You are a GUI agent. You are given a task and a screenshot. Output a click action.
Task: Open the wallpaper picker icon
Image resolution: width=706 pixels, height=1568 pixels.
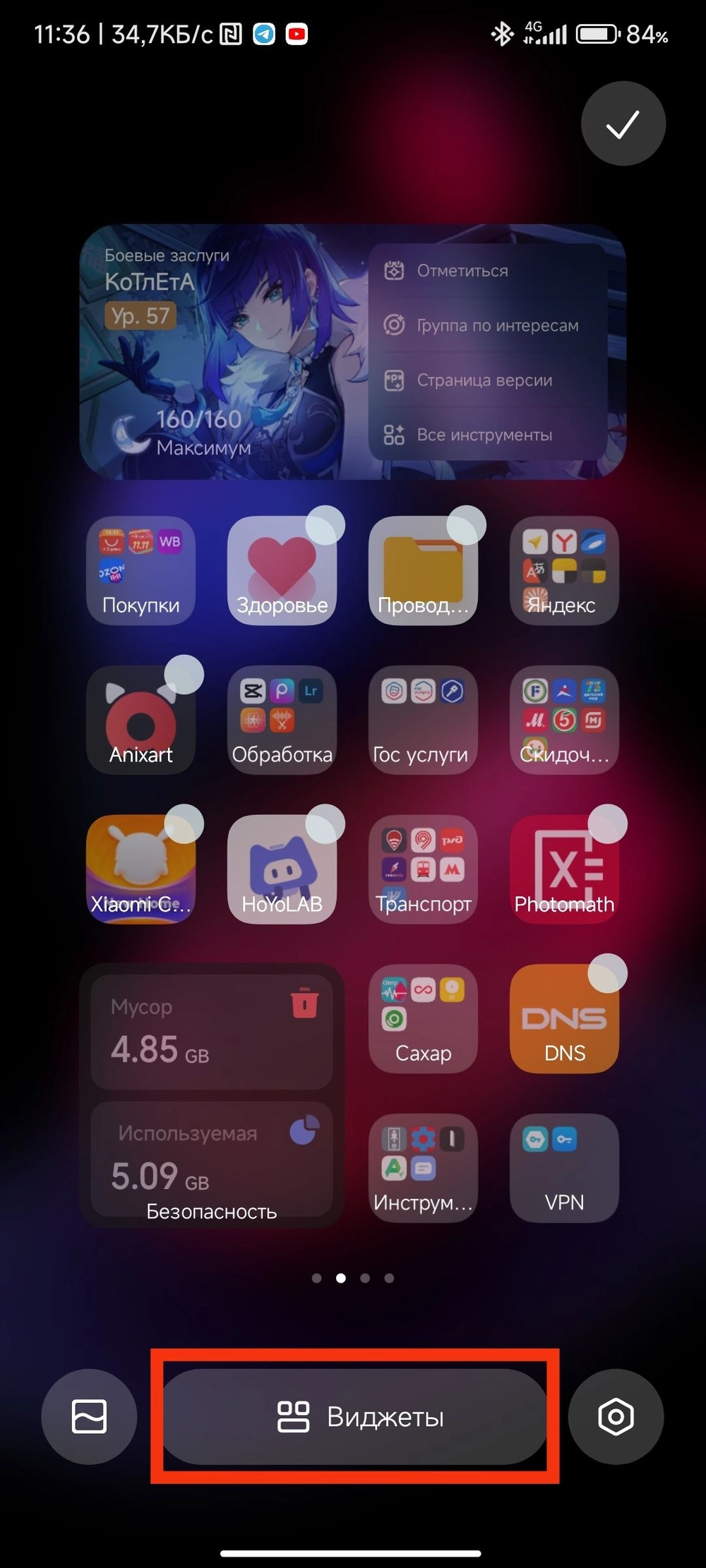[x=89, y=1416]
